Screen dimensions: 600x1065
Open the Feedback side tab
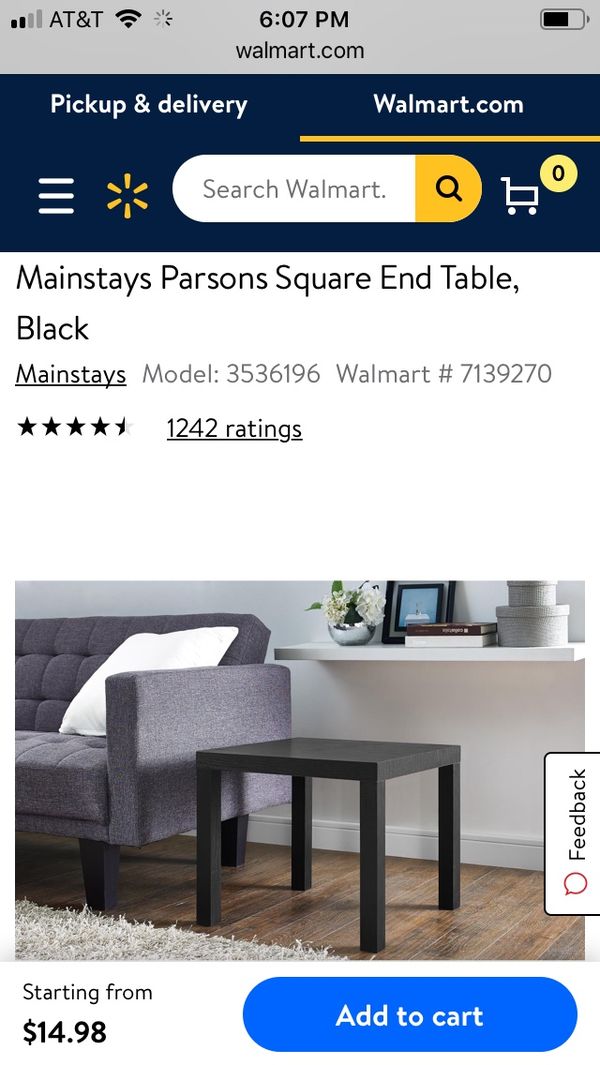click(575, 832)
